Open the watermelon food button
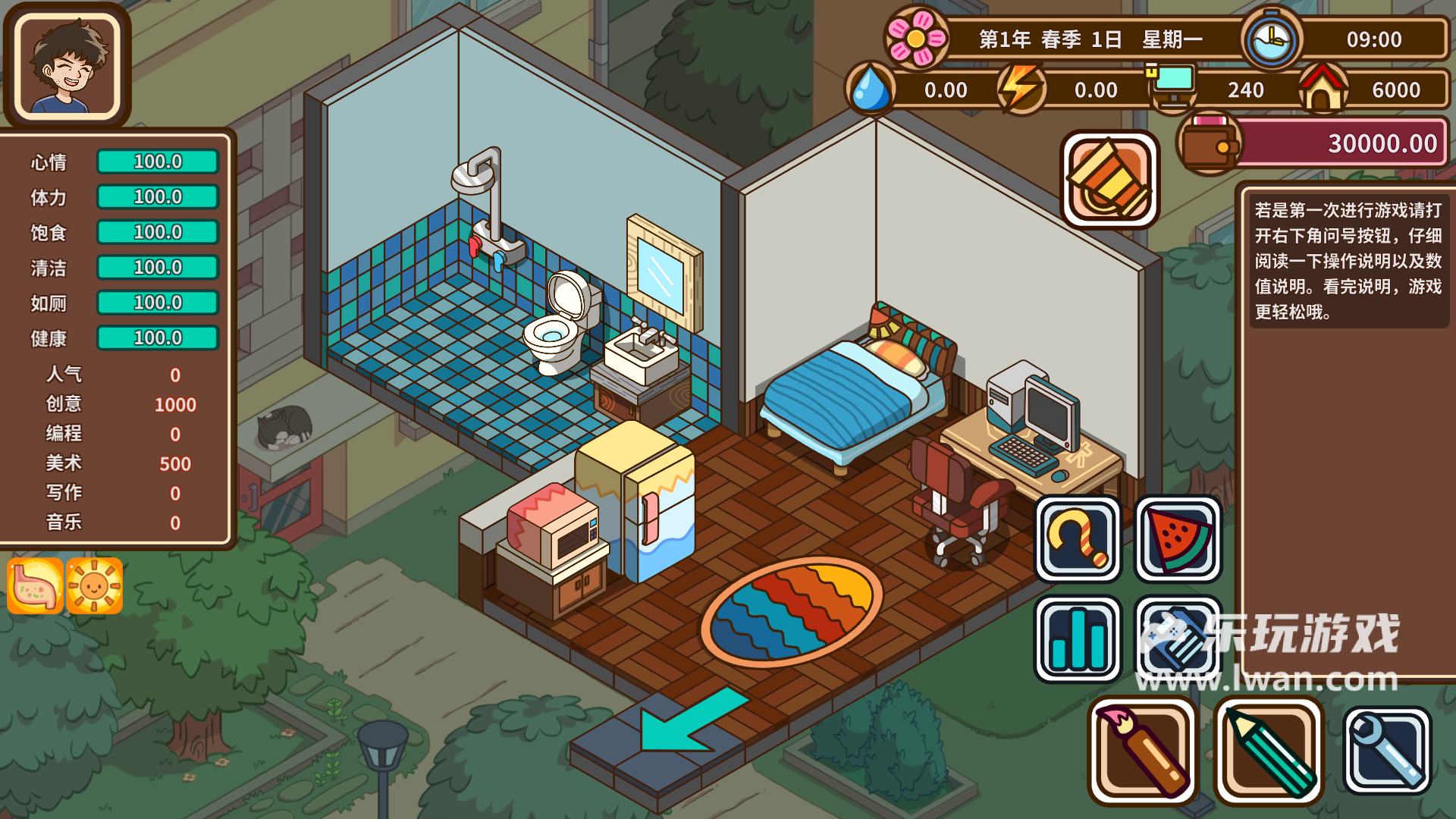This screenshot has height=819, width=1456. point(1178,539)
